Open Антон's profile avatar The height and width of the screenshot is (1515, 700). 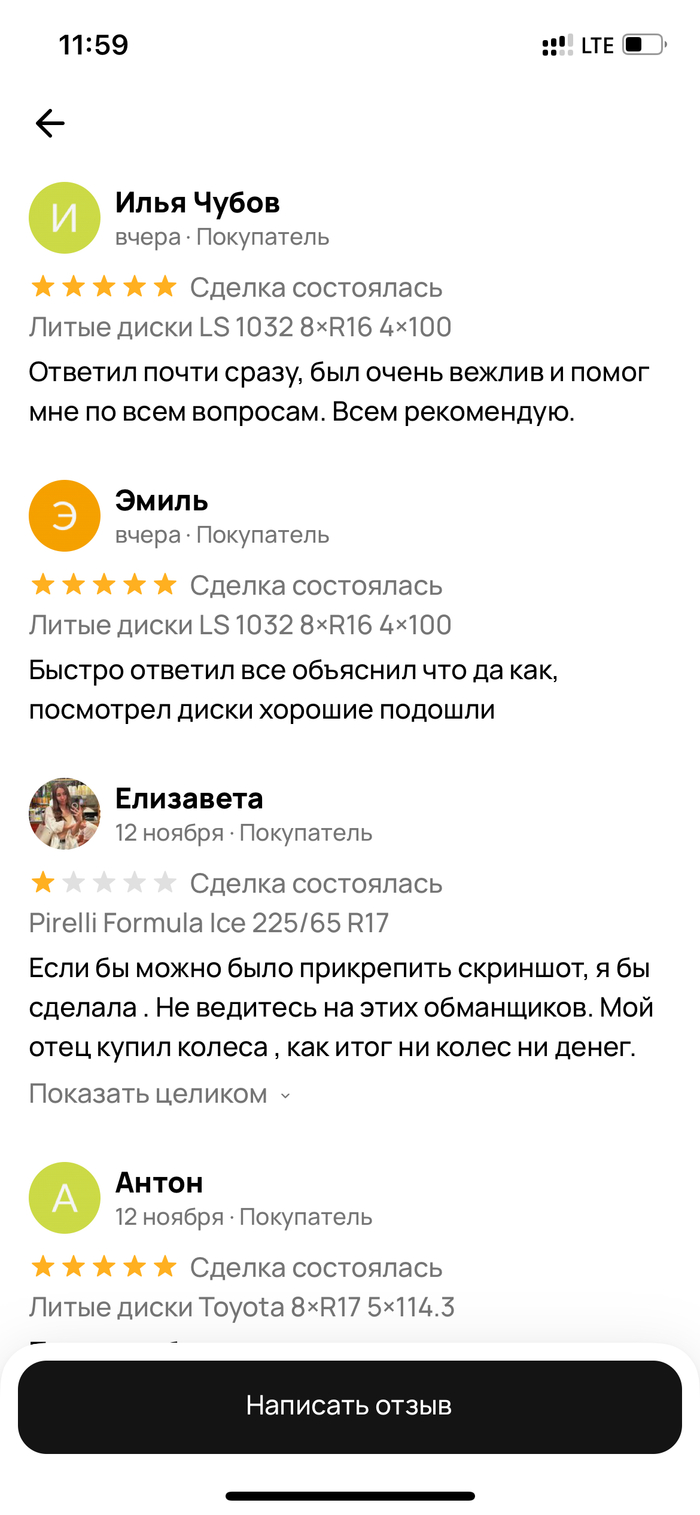pyautogui.click(x=65, y=1198)
